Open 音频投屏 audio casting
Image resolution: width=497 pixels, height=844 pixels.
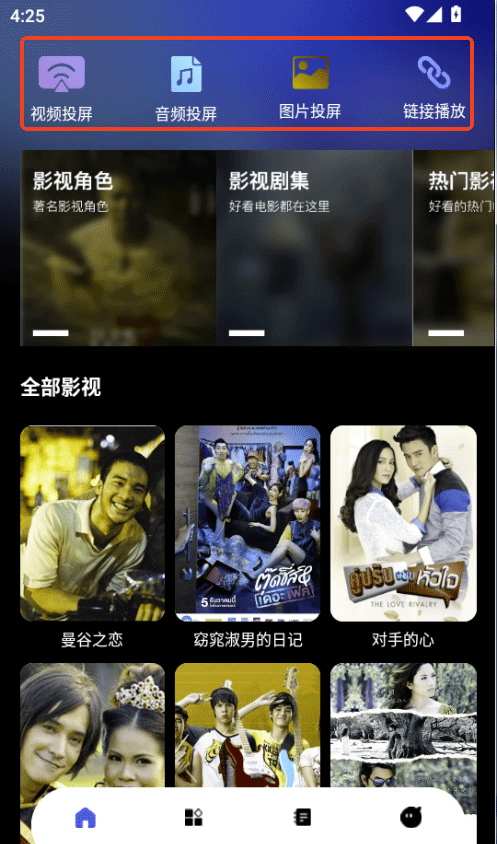click(x=186, y=88)
